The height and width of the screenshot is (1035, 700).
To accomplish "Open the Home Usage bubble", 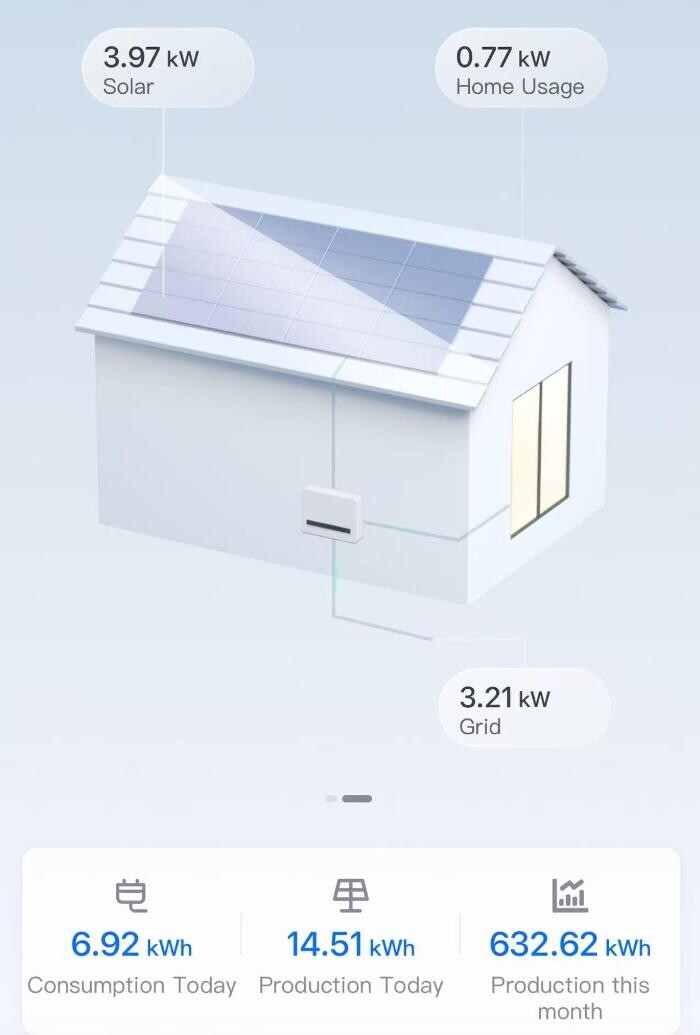I will (x=520, y=69).
